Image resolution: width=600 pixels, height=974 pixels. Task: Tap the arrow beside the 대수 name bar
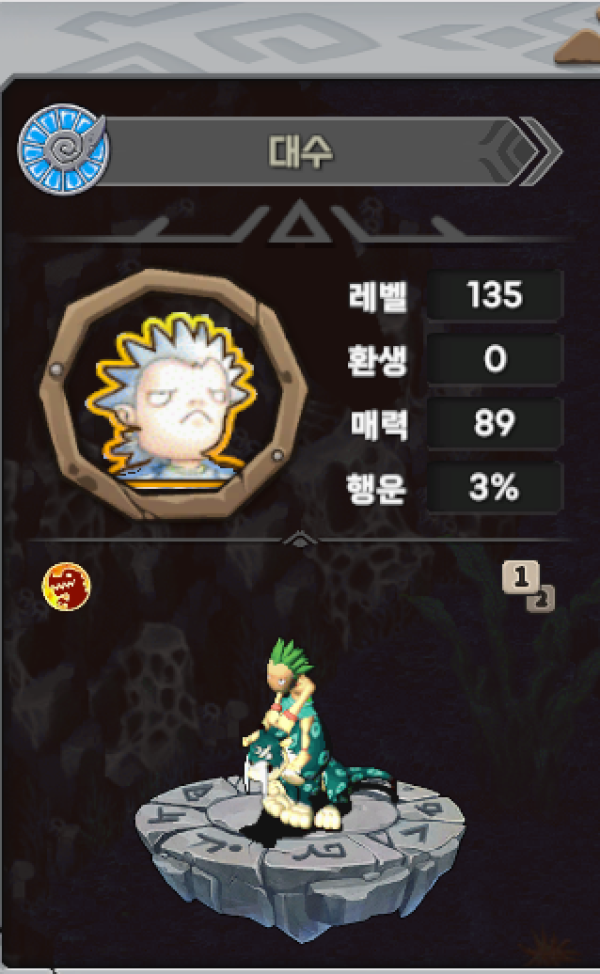pos(540,151)
